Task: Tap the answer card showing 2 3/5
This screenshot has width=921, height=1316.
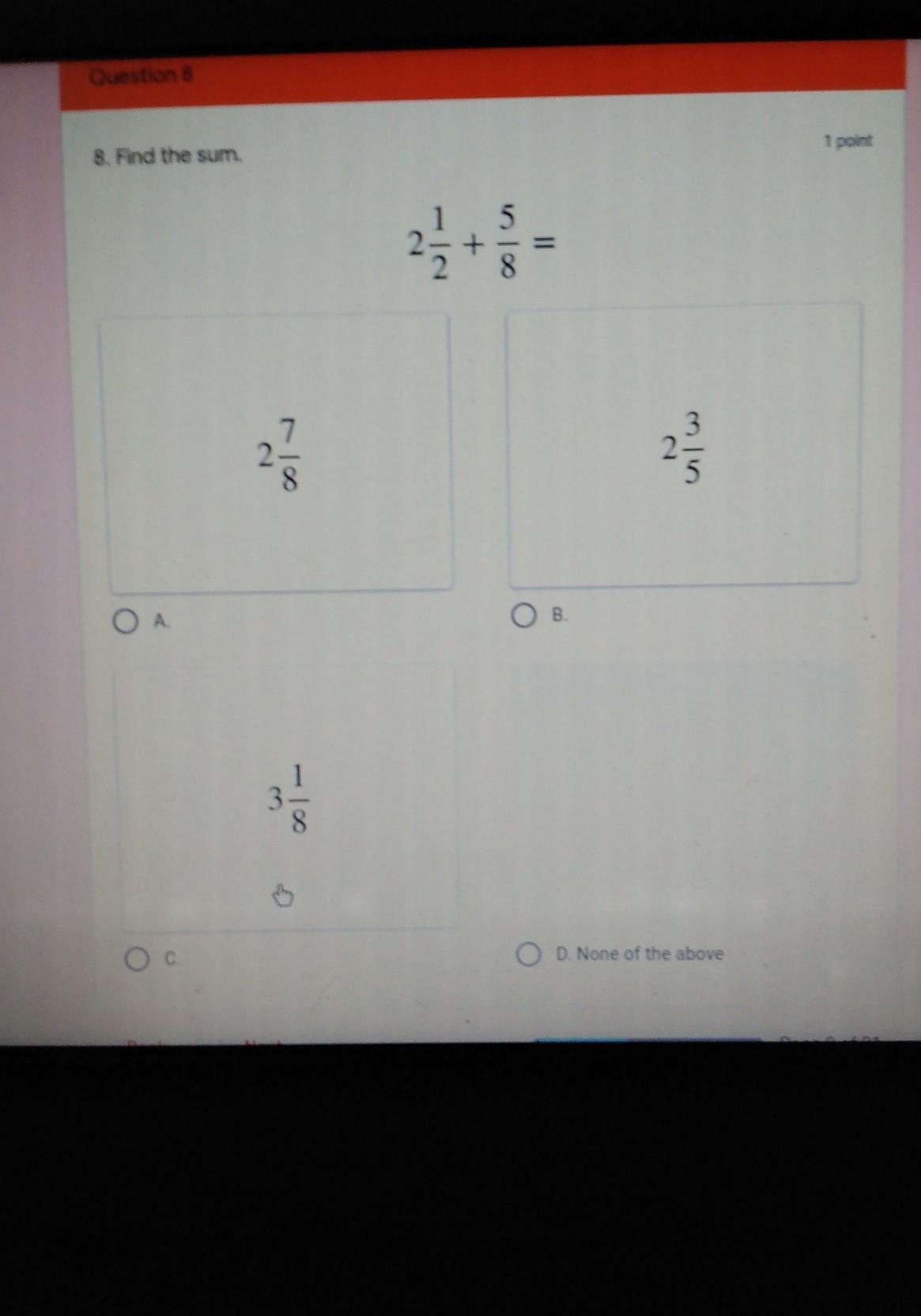Action: pos(684,445)
